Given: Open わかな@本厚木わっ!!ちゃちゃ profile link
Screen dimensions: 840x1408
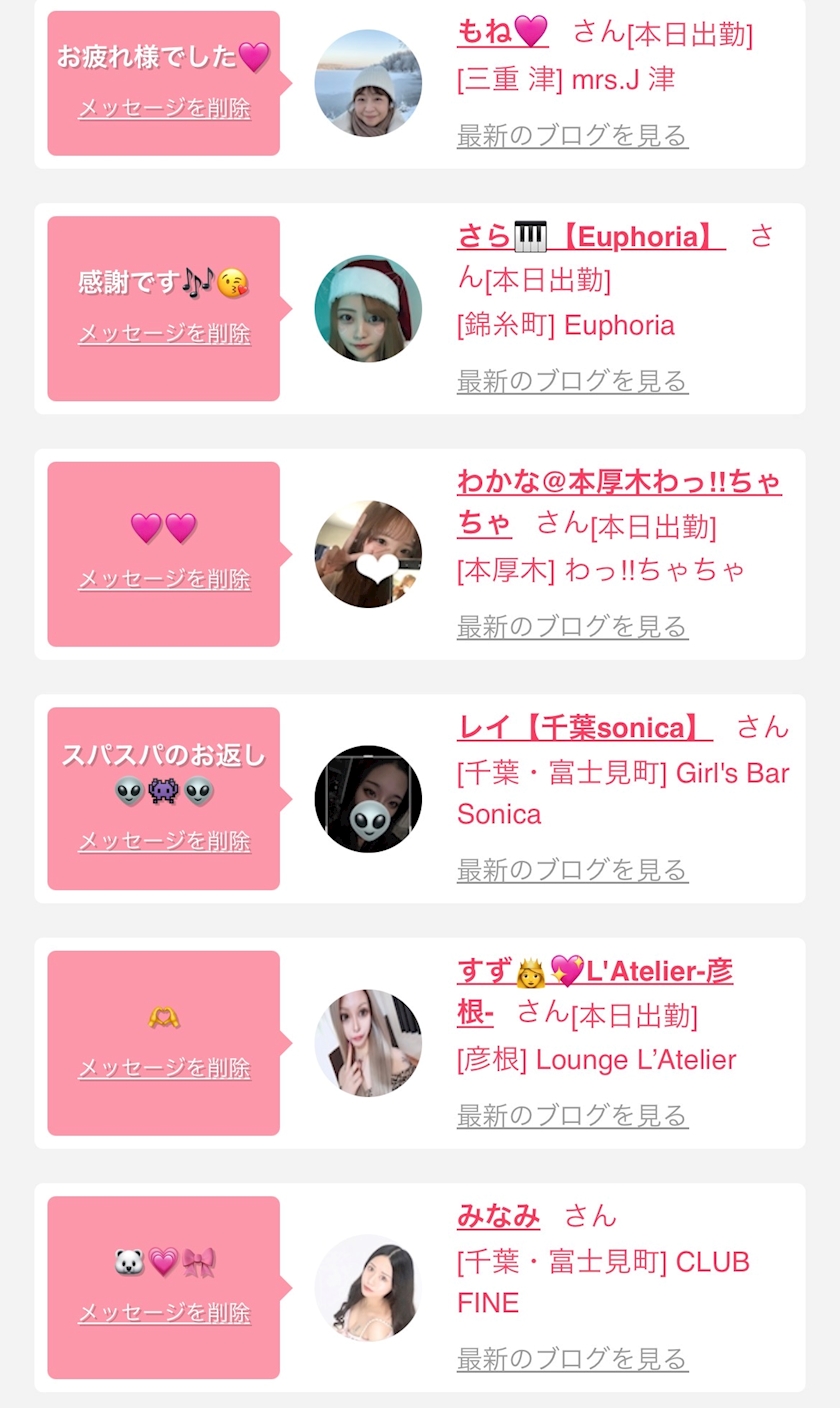Looking at the screenshot, I should (618, 482).
